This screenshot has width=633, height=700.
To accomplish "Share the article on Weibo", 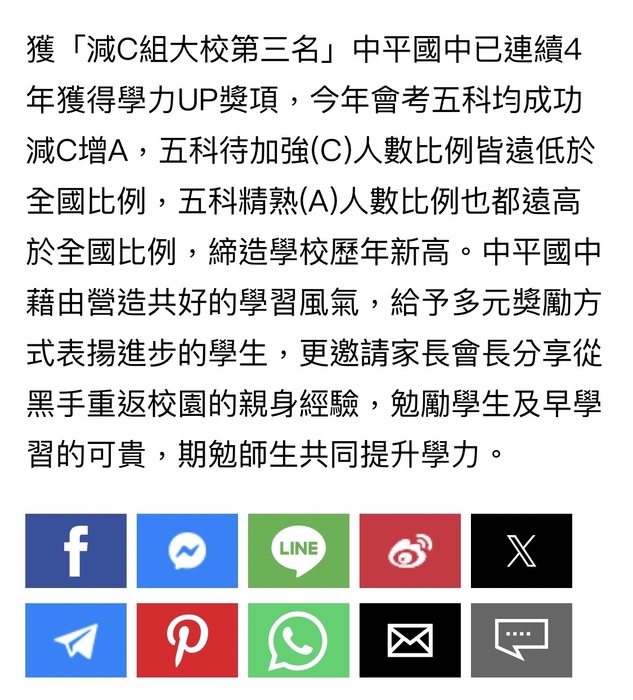I will tap(410, 550).
